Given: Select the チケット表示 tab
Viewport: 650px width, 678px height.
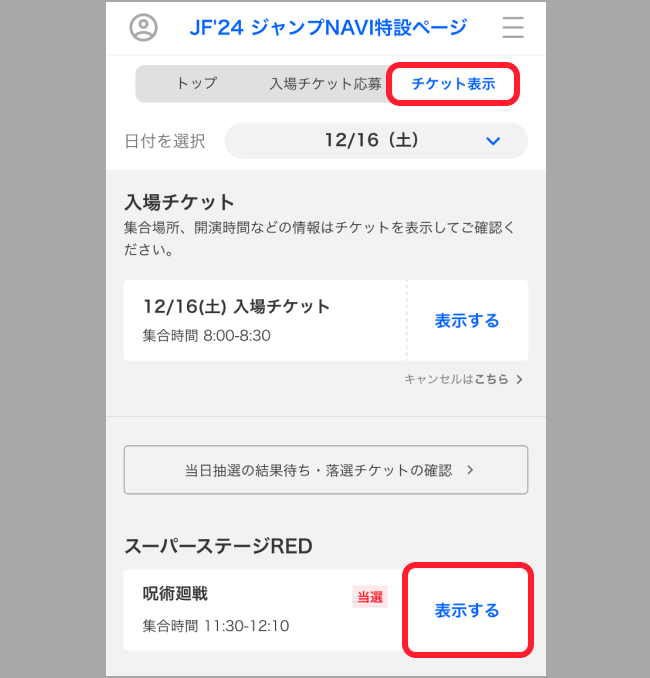Looking at the screenshot, I should click(x=453, y=84).
